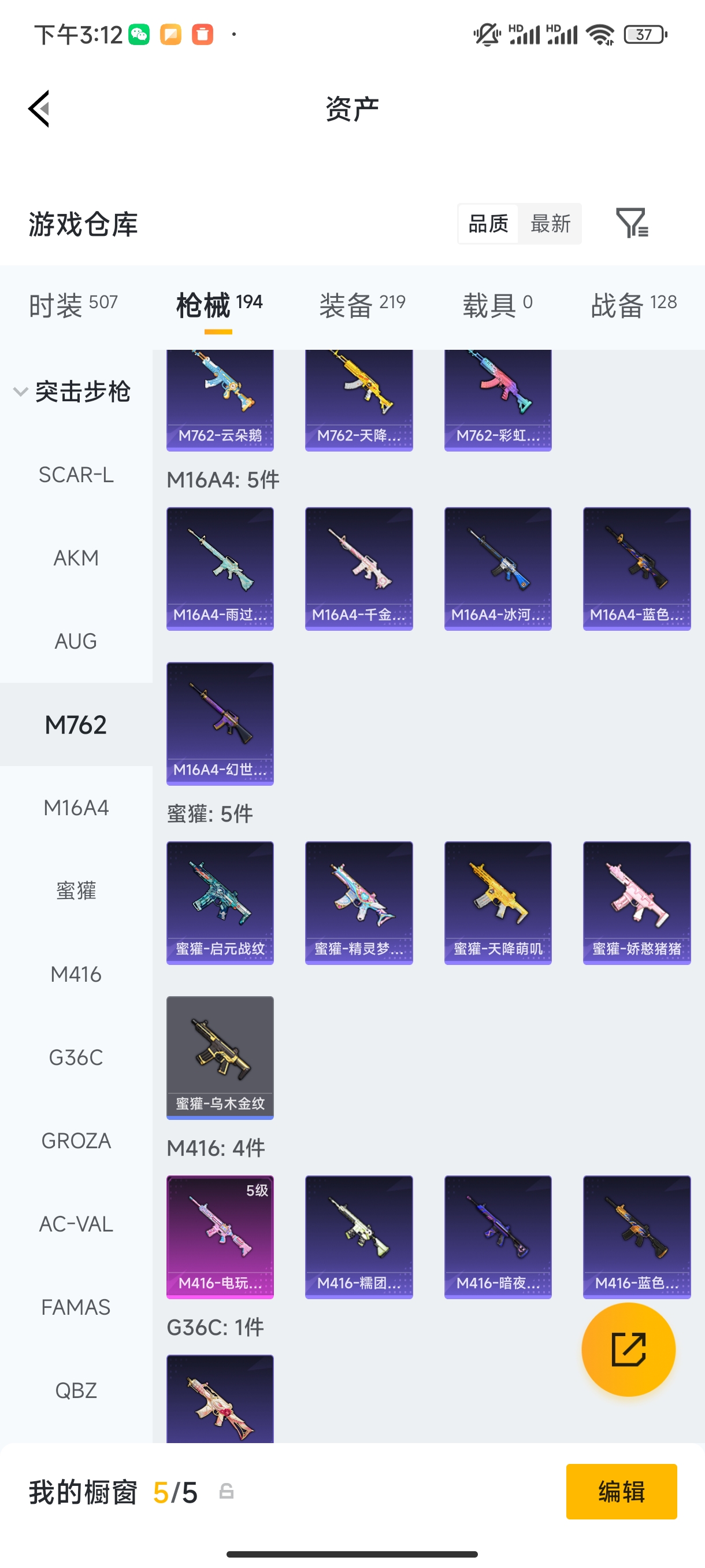The width and height of the screenshot is (705, 1568).
Task: Open the level 5 M416-电玩 skin
Action: [x=220, y=1237]
